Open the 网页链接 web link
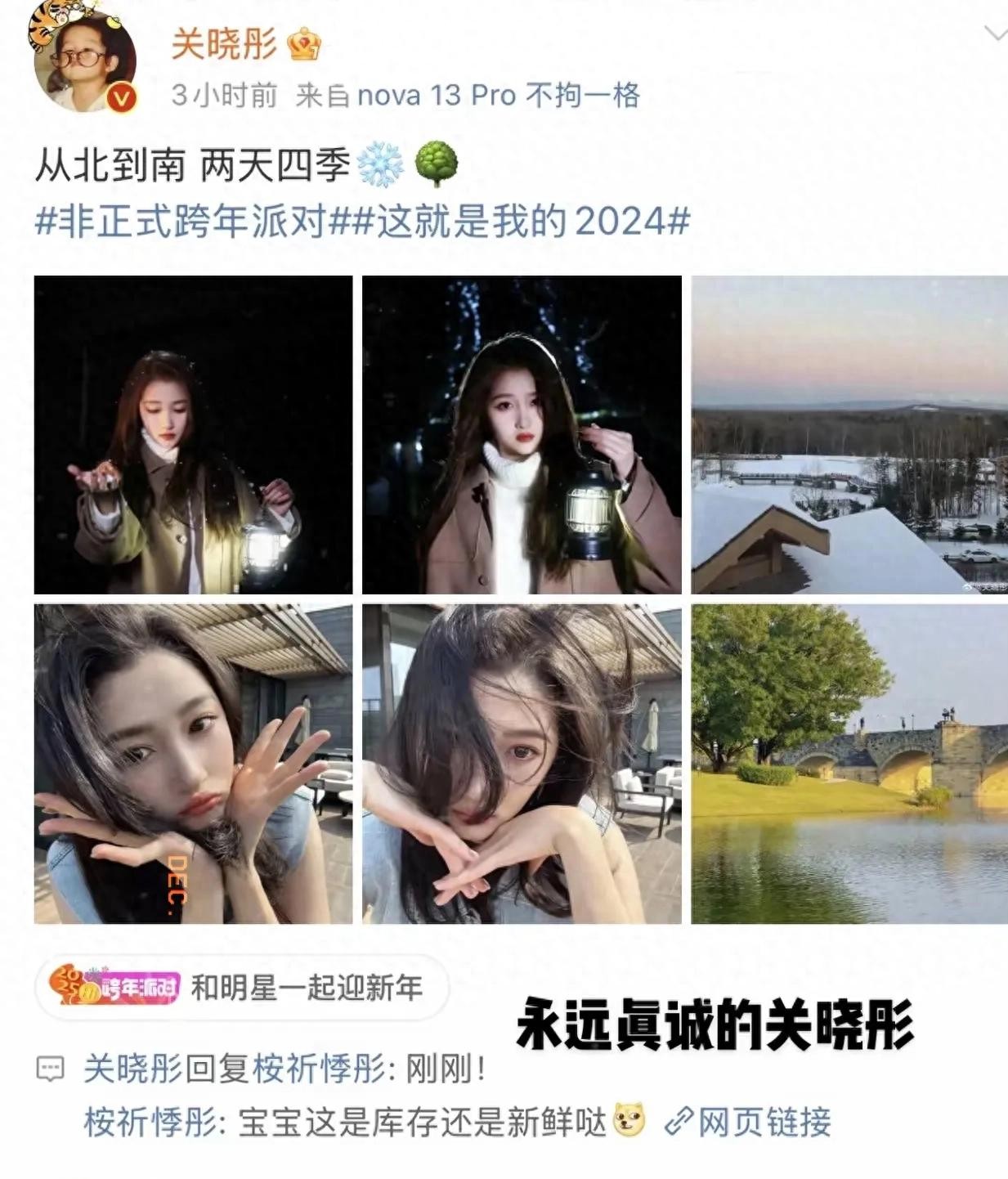Image resolution: width=1008 pixels, height=1179 pixels. (x=750, y=1123)
